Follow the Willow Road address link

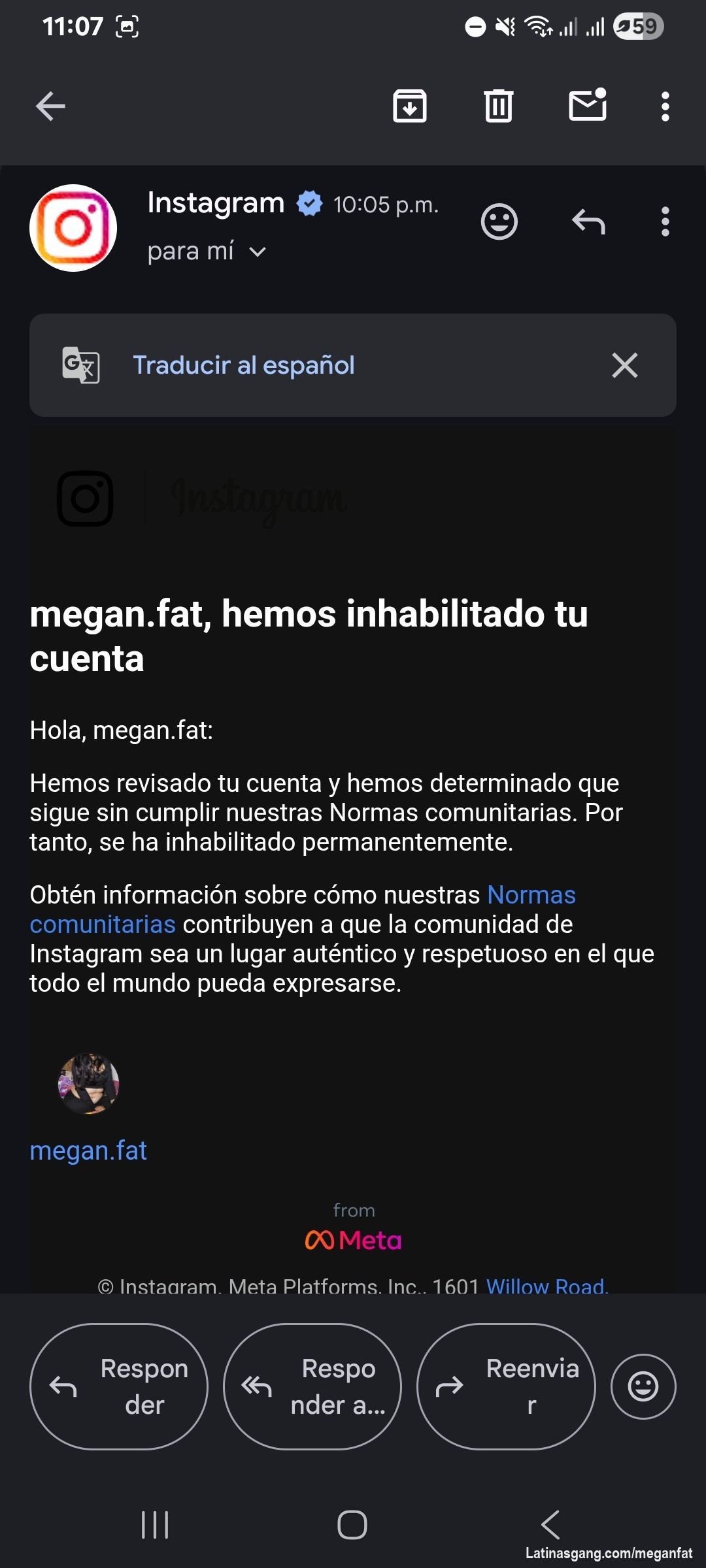click(x=547, y=1286)
